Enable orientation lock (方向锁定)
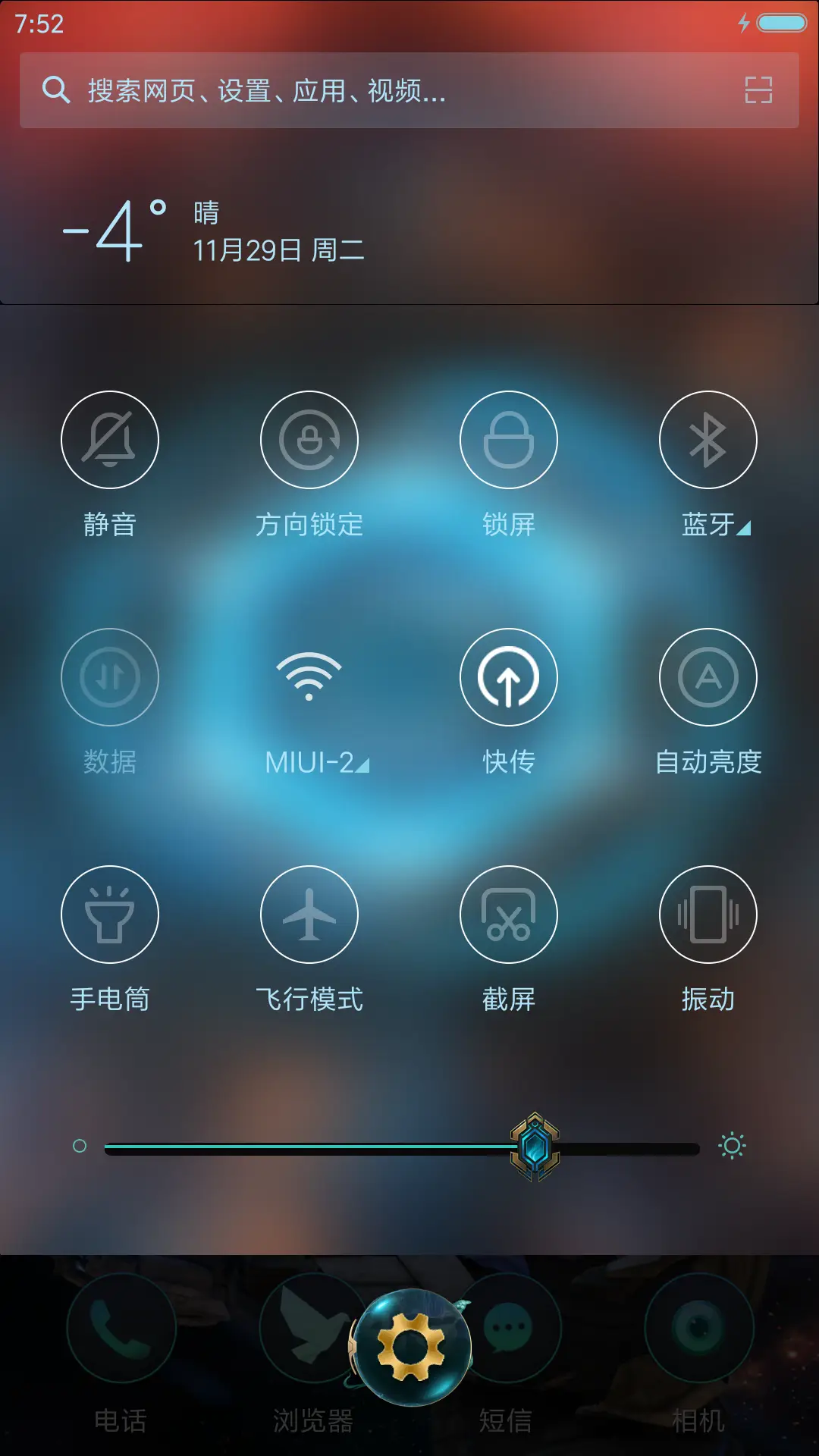Screen dimensions: 819x1456 click(x=309, y=440)
